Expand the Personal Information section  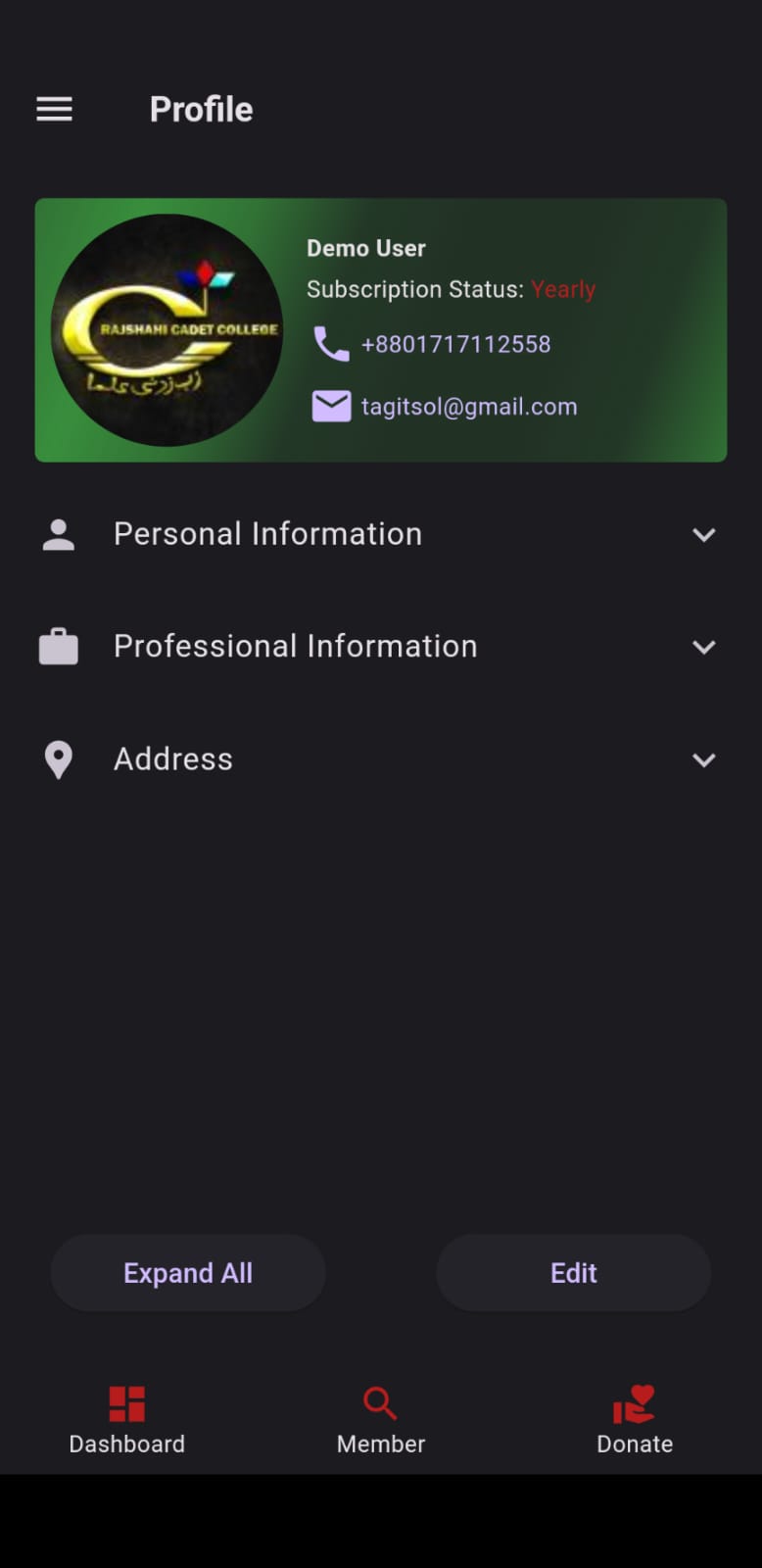pyautogui.click(x=380, y=534)
